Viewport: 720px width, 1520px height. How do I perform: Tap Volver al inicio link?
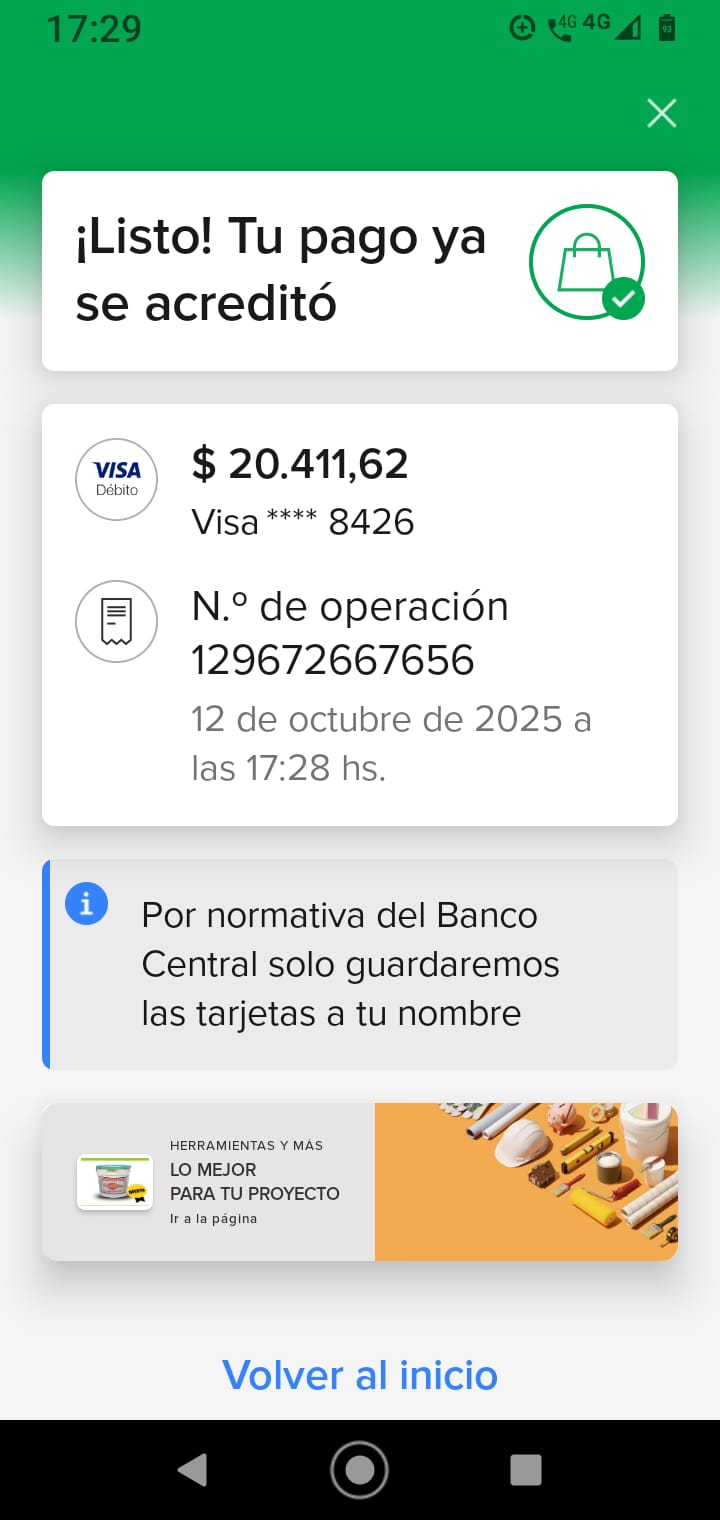pyautogui.click(x=360, y=1375)
